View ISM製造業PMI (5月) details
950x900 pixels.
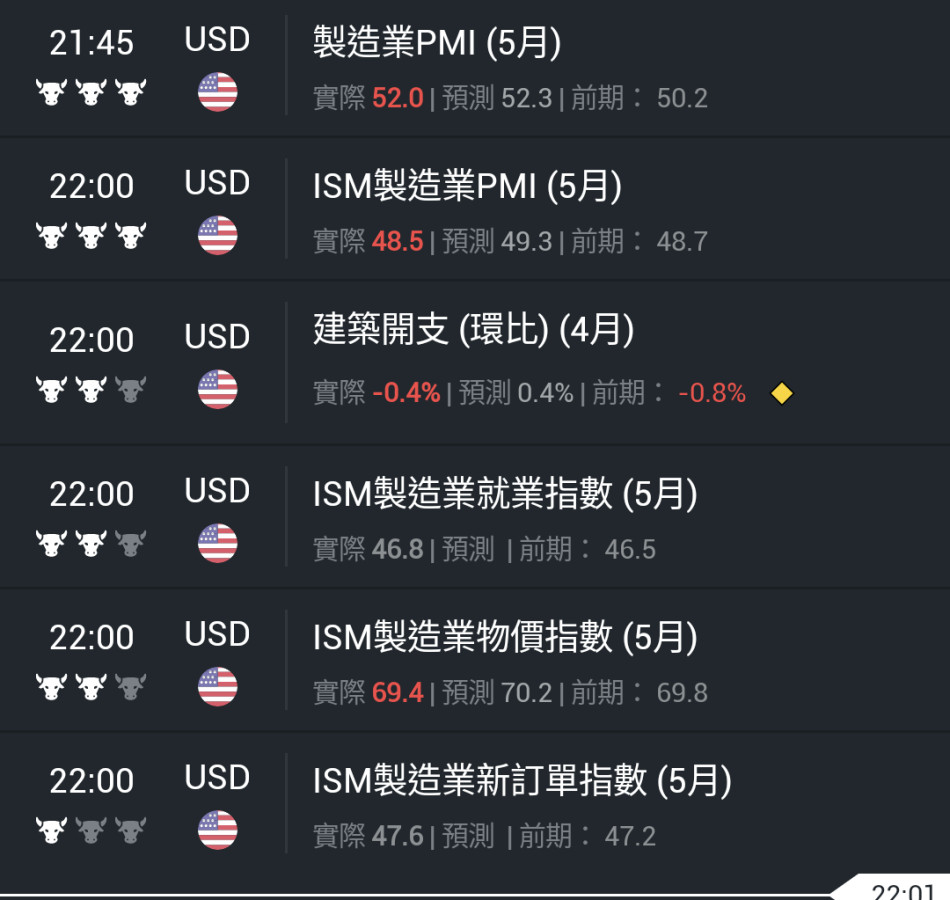click(x=467, y=187)
